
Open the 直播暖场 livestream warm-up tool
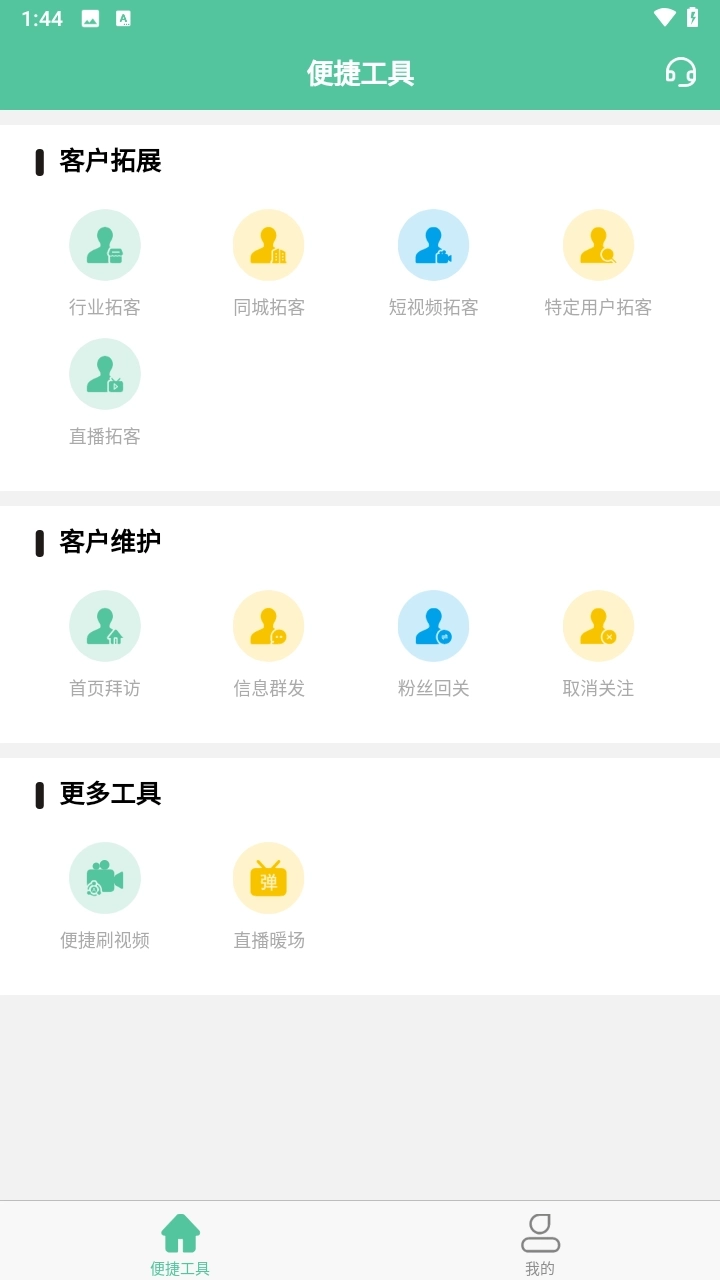[268, 877]
